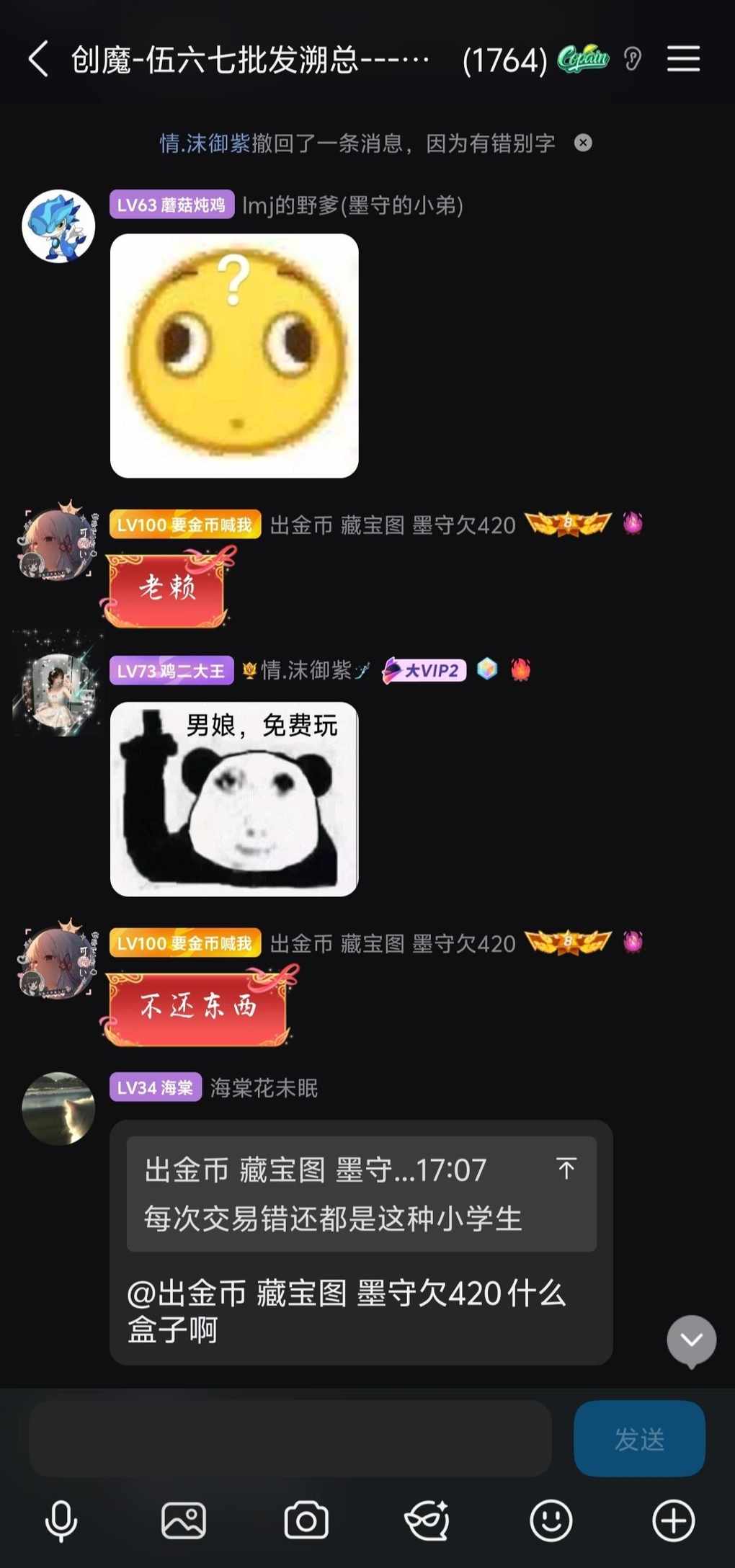View the panda meme image
Viewport: 735px width, 1568px height.
pos(234,799)
